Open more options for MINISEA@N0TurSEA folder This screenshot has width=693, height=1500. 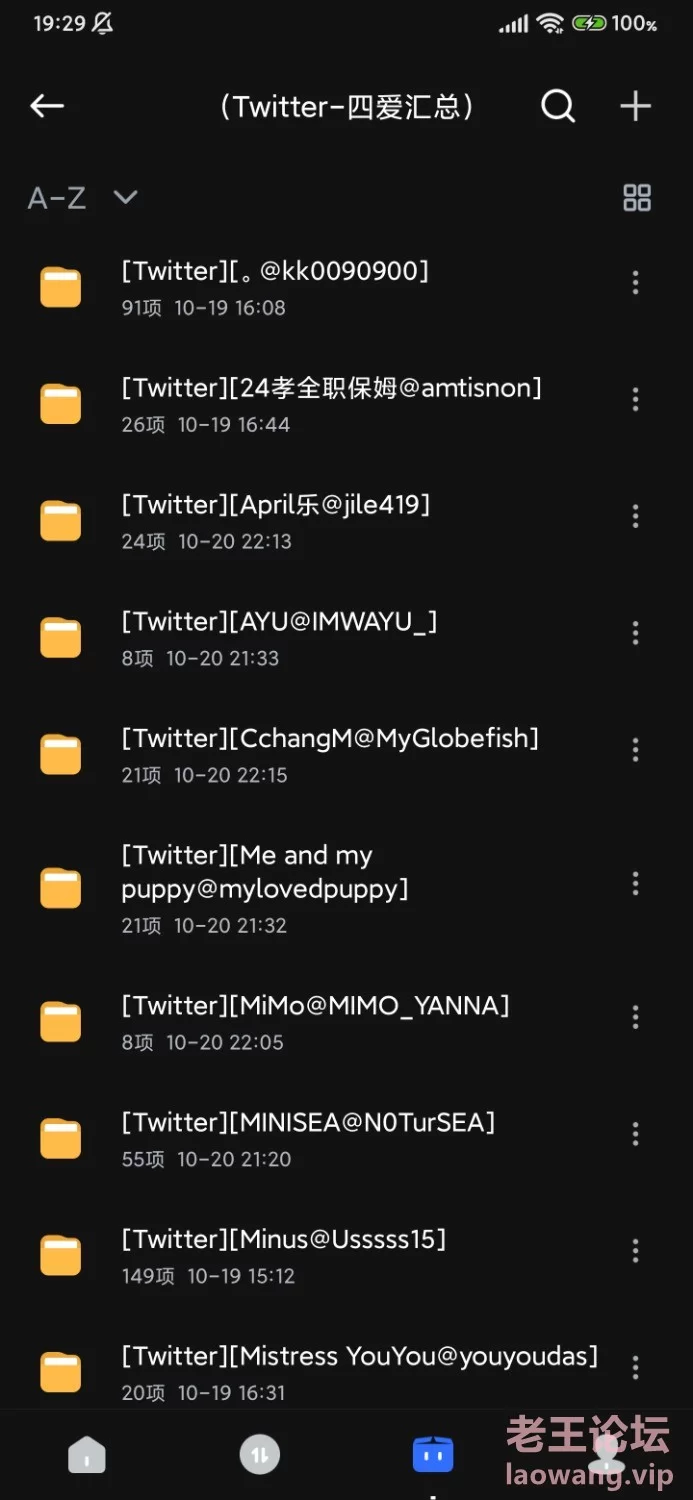click(635, 1134)
